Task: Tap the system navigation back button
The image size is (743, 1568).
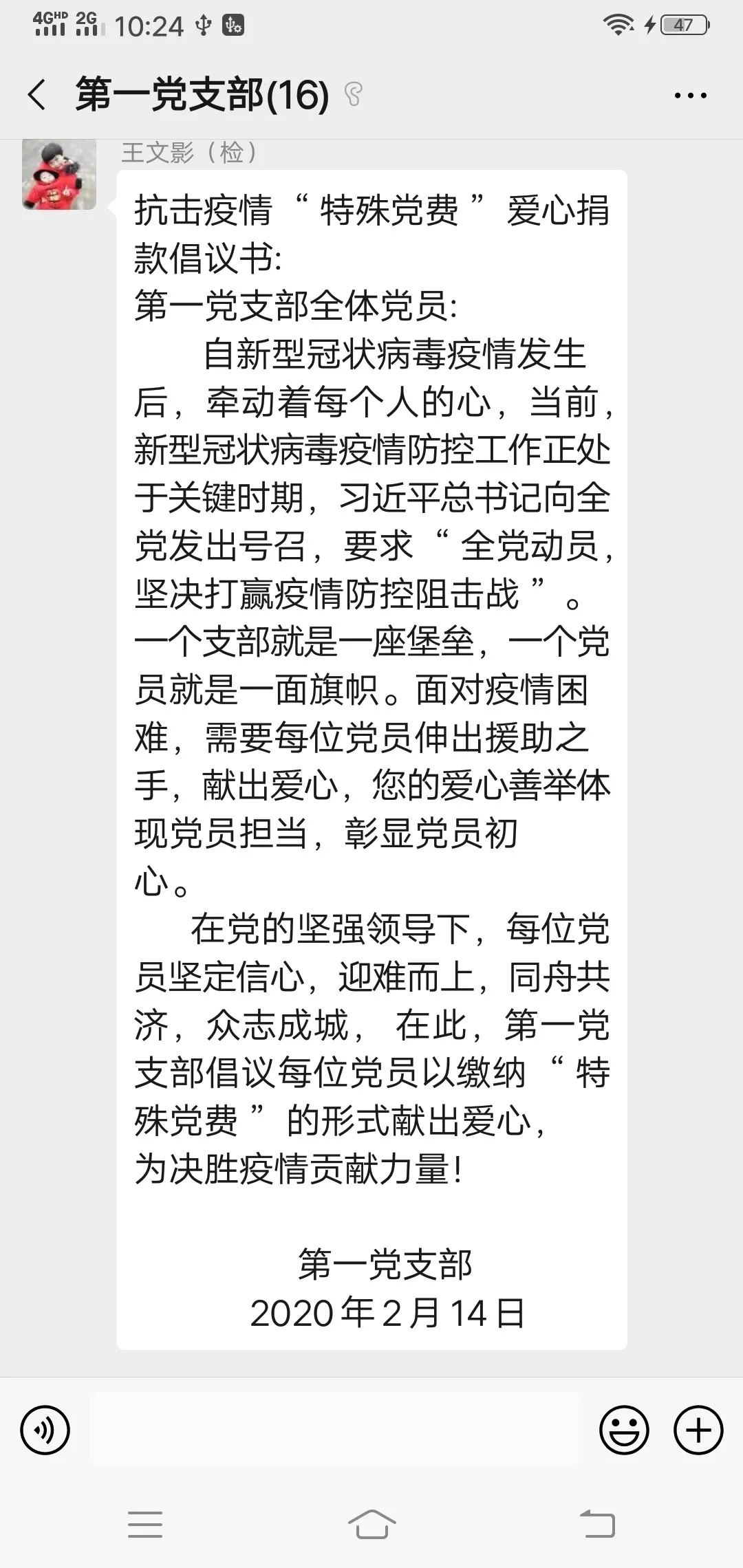Action: click(597, 1524)
